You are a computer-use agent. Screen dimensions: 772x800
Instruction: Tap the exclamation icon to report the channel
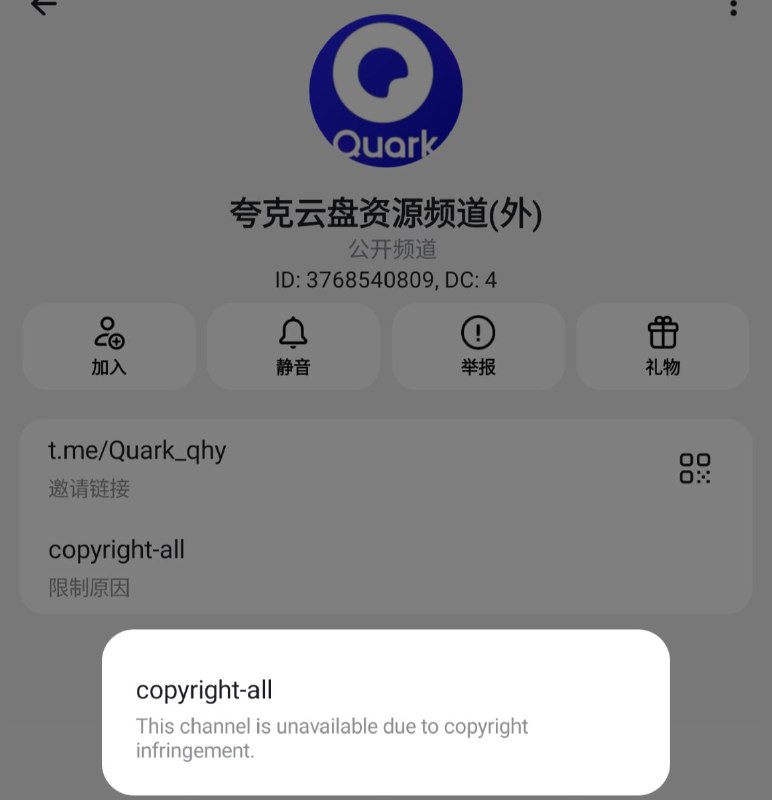point(477,332)
